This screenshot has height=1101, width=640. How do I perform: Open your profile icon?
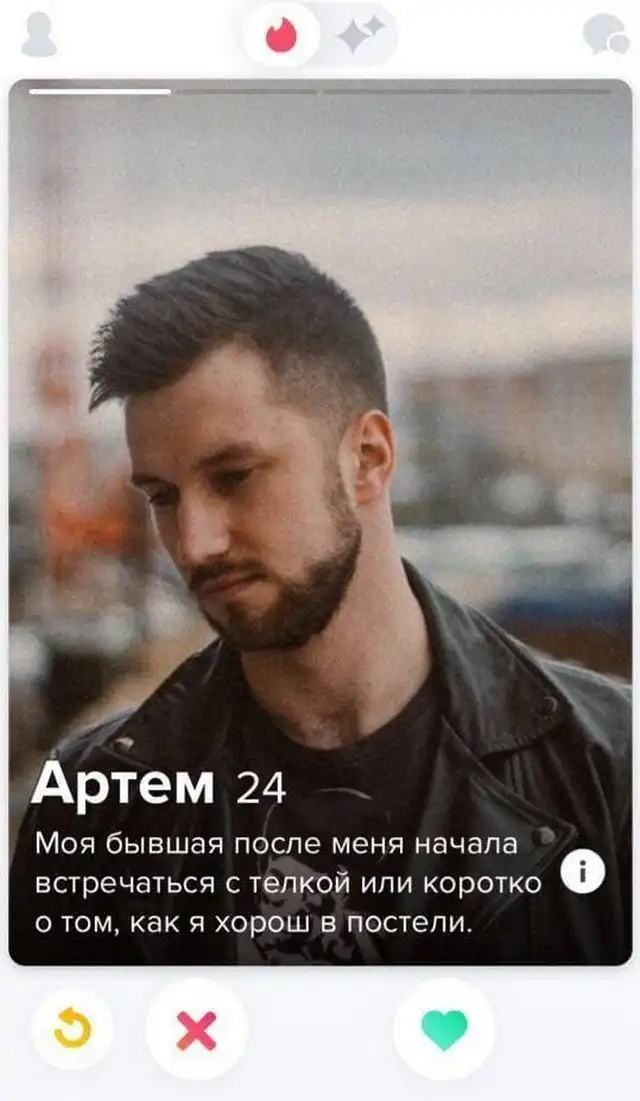(38, 36)
